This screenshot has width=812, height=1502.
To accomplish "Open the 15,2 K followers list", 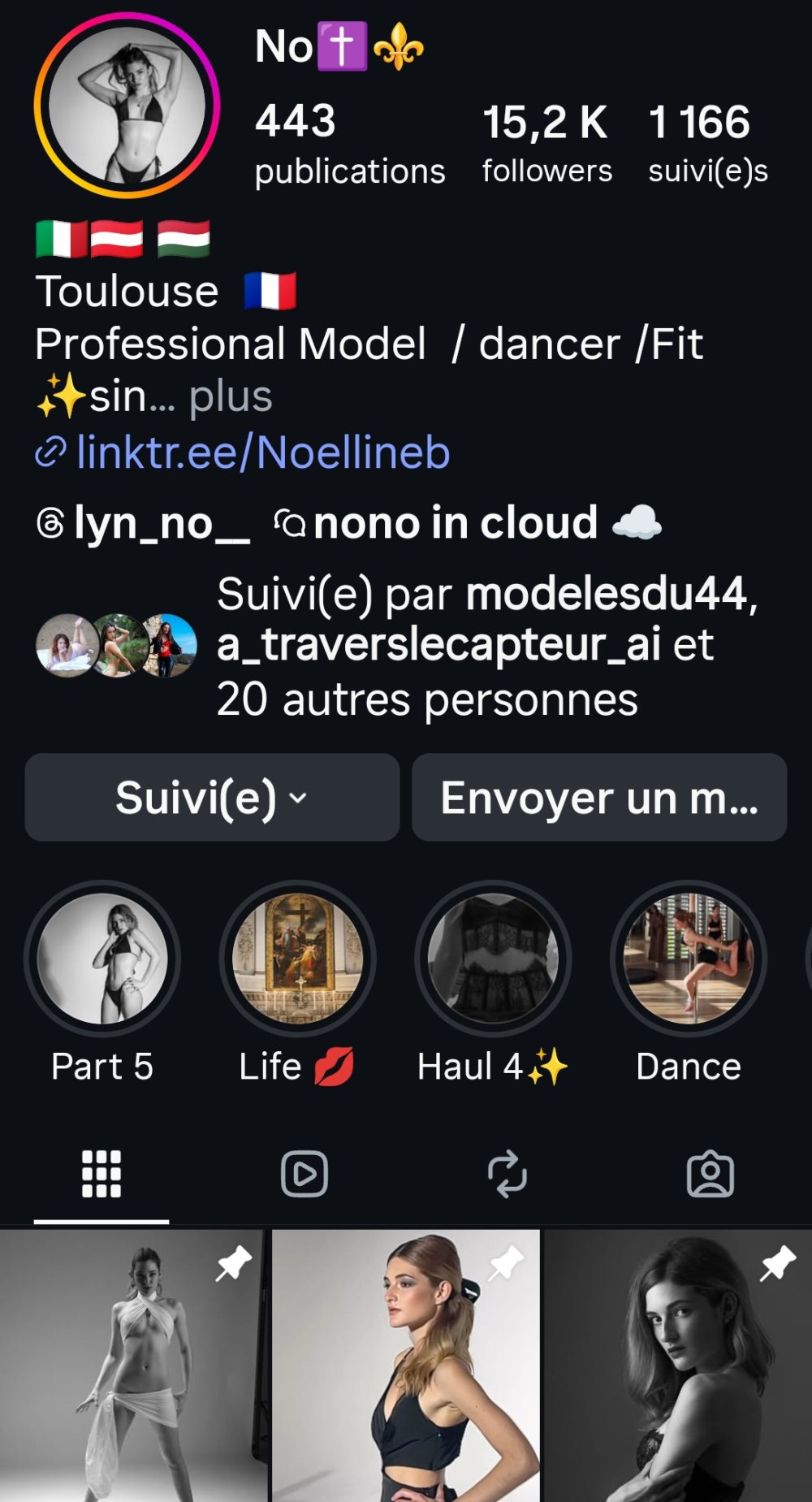I will click(546, 143).
